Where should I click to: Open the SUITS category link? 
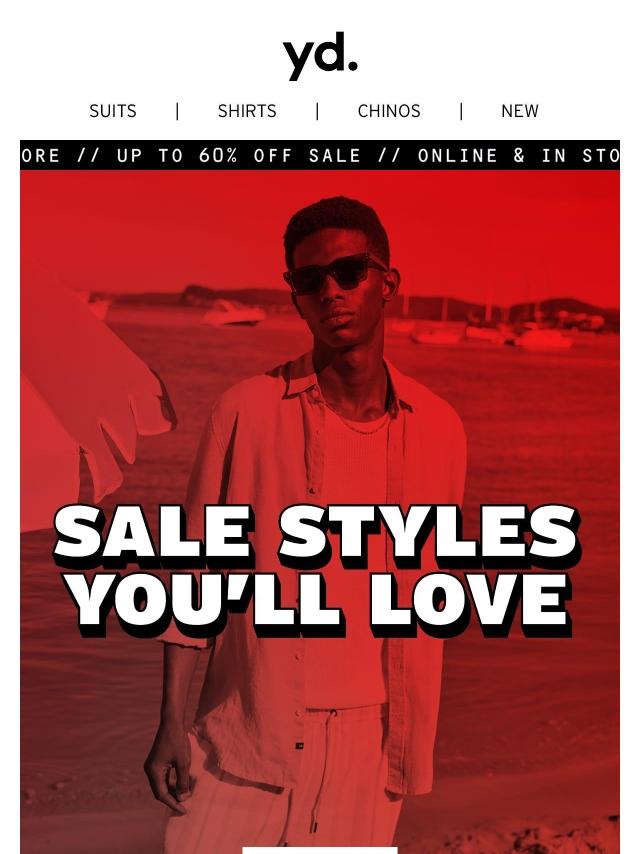click(x=113, y=111)
